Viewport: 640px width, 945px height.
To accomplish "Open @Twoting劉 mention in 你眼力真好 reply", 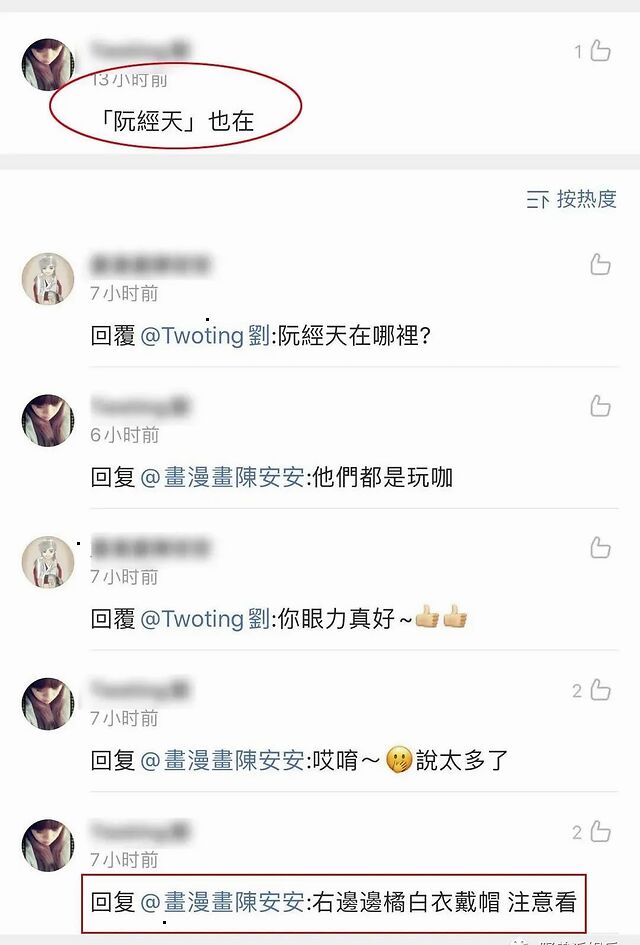I will tap(206, 619).
